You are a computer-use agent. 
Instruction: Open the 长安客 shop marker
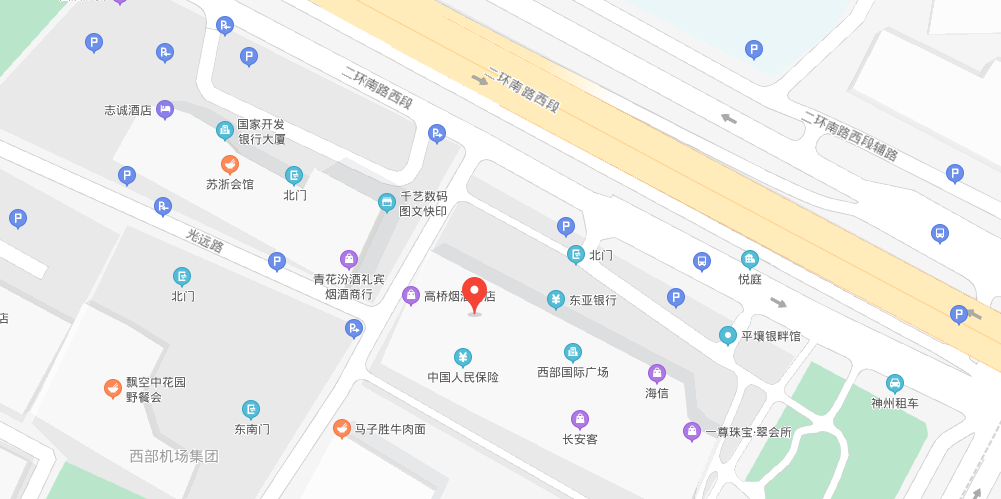579,419
